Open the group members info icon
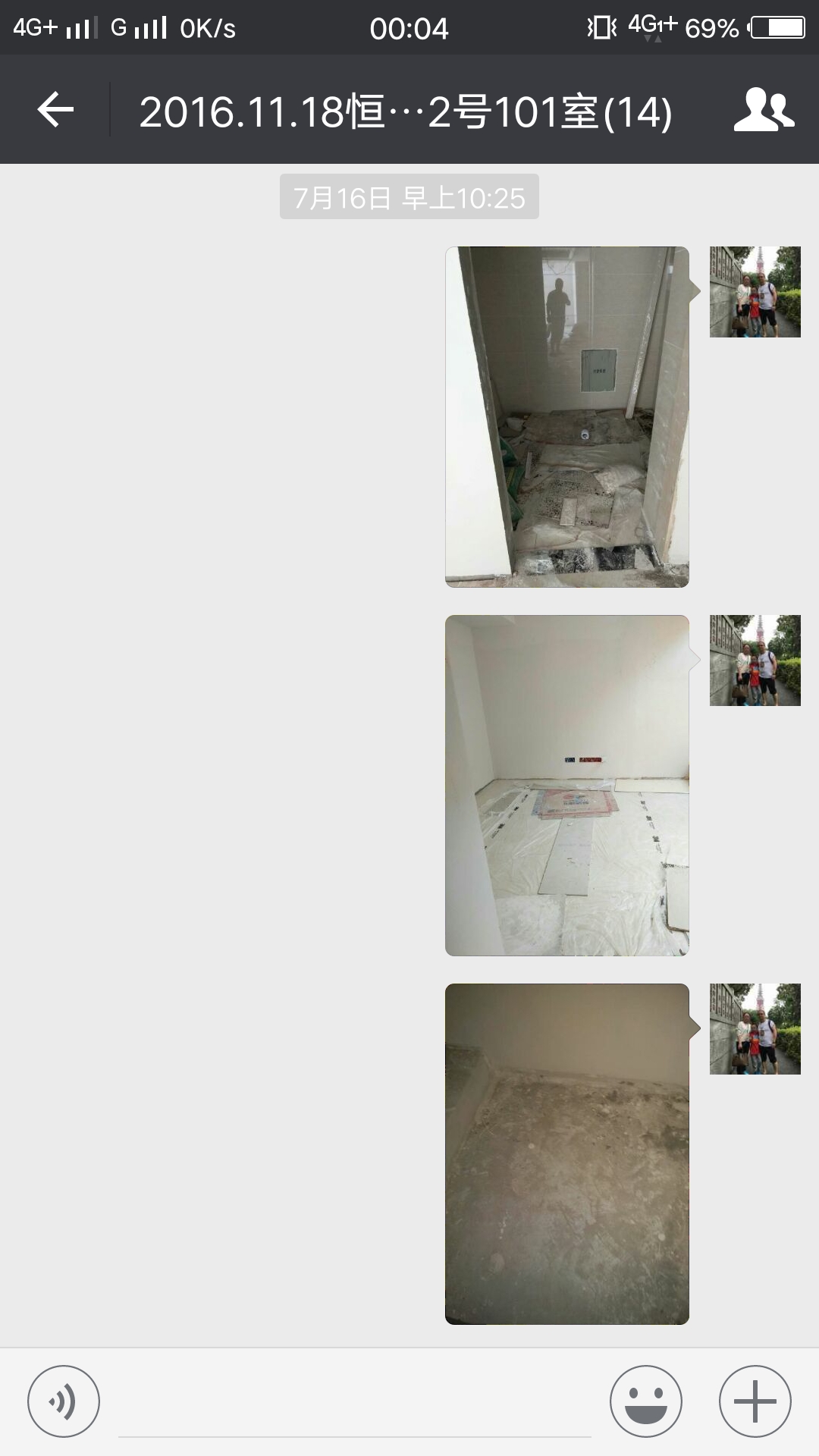 coord(764,110)
